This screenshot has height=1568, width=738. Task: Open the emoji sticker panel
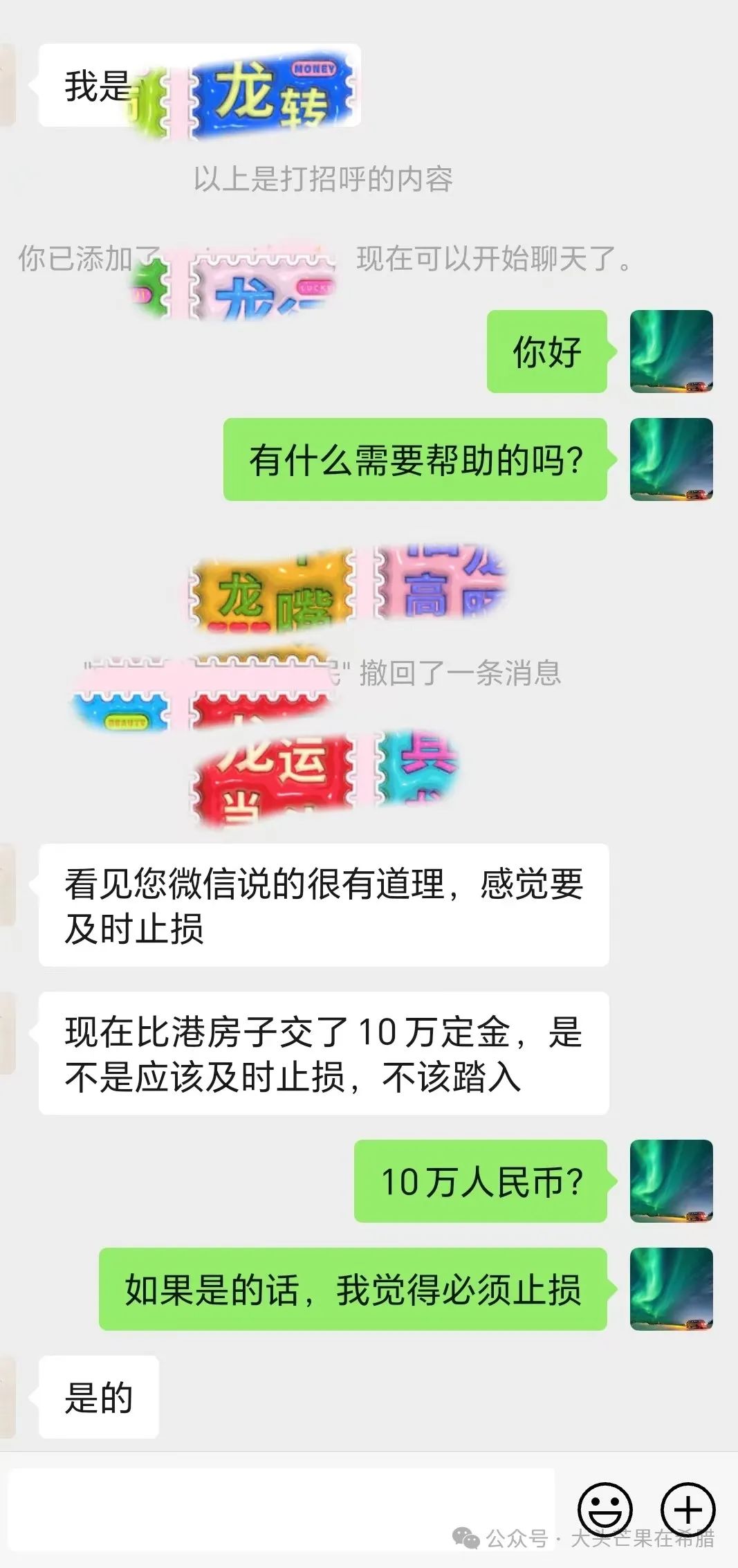click(x=605, y=1509)
